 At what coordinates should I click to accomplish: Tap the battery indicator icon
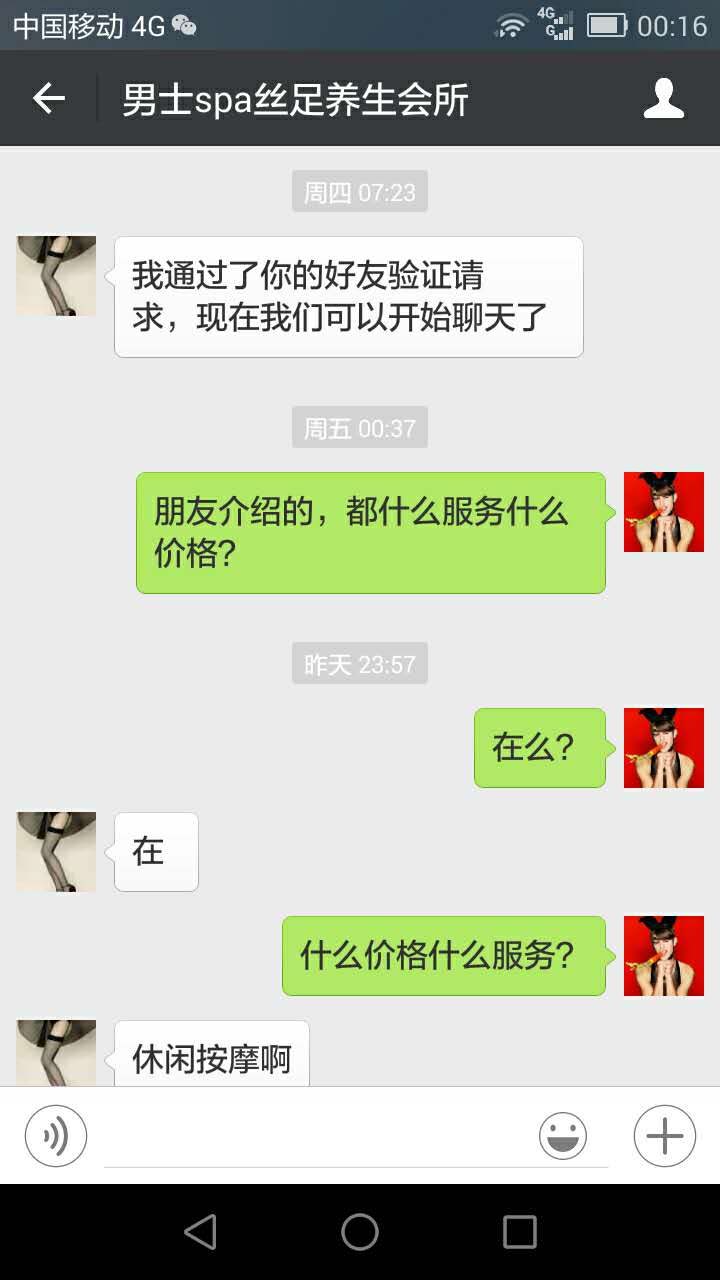(607, 27)
